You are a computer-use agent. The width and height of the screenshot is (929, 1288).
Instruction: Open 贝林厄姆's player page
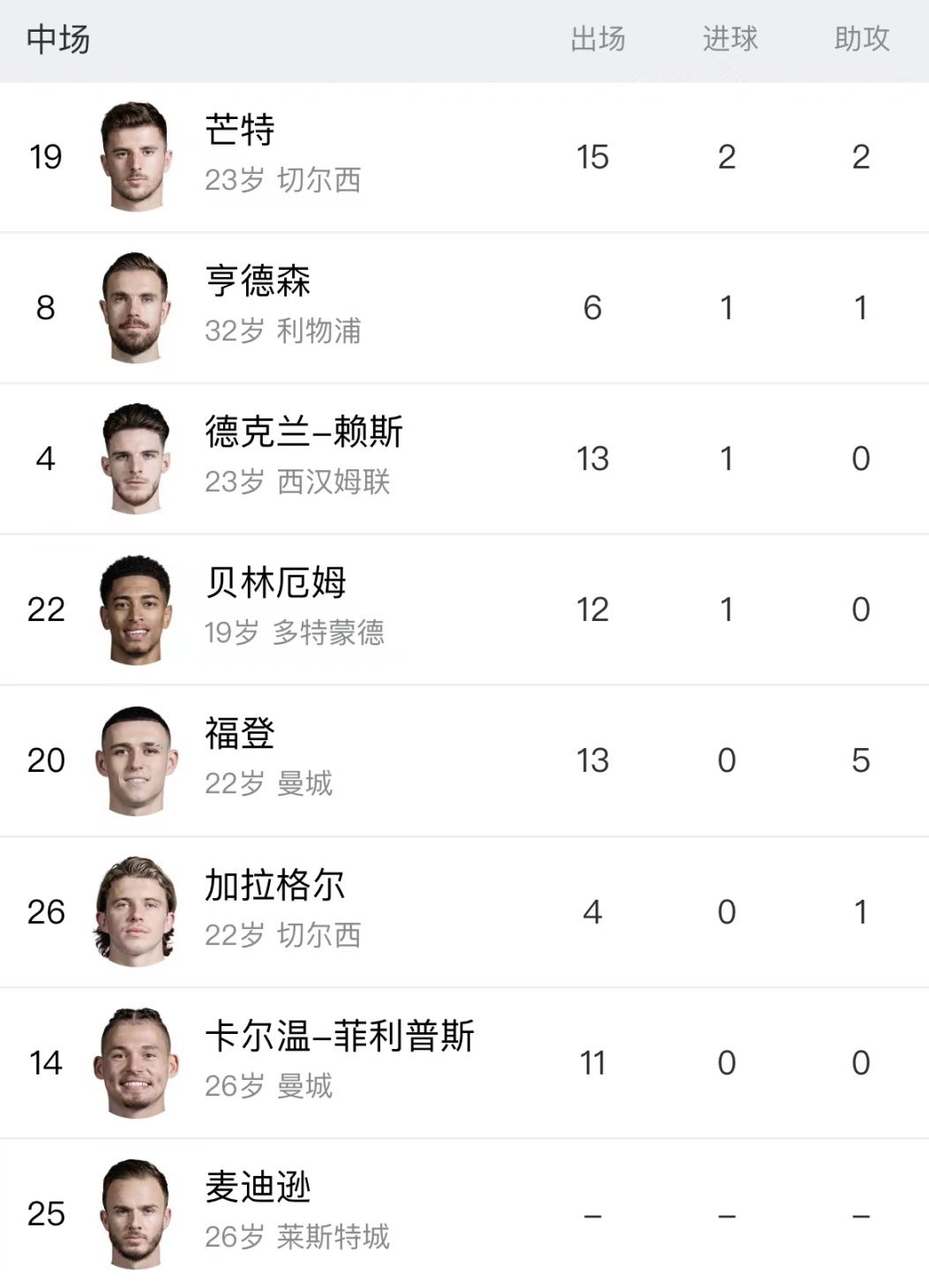coord(275,584)
